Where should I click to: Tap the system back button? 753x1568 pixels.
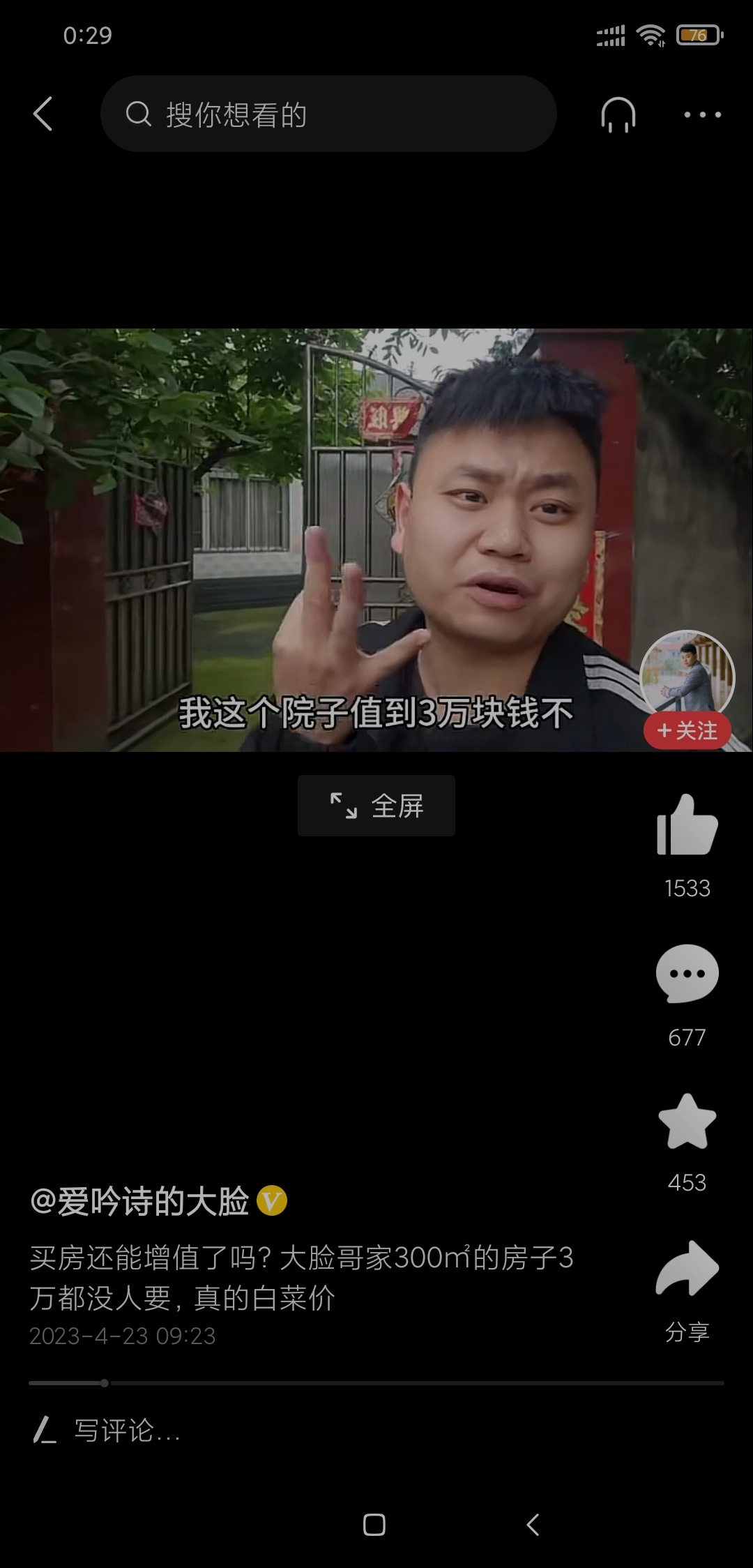pyautogui.click(x=533, y=1525)
